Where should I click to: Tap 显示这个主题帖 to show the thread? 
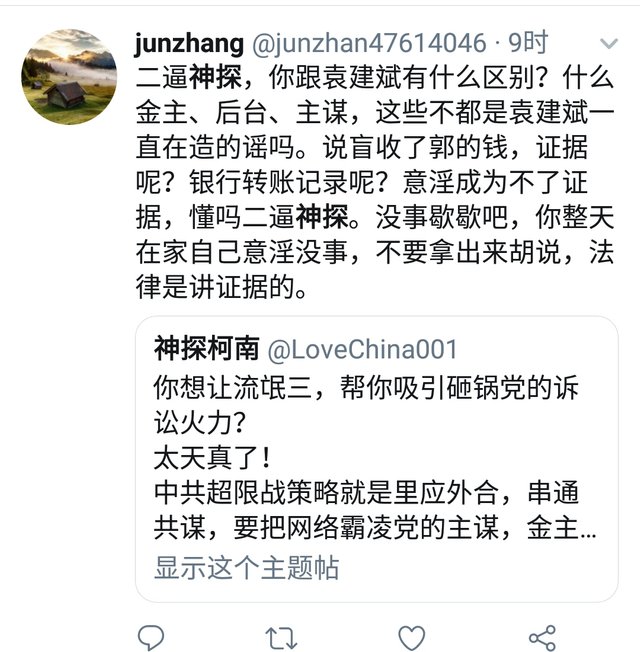(x=246, y=568)
